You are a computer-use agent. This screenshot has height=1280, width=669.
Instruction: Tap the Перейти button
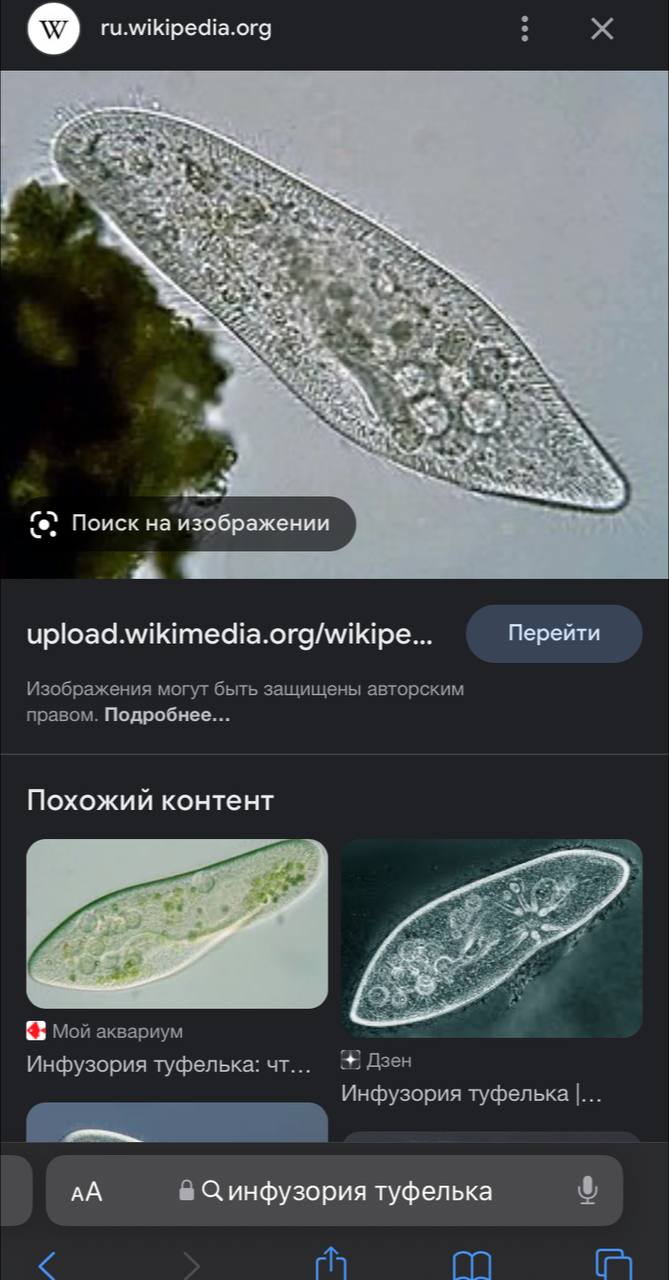coord(554,633)
